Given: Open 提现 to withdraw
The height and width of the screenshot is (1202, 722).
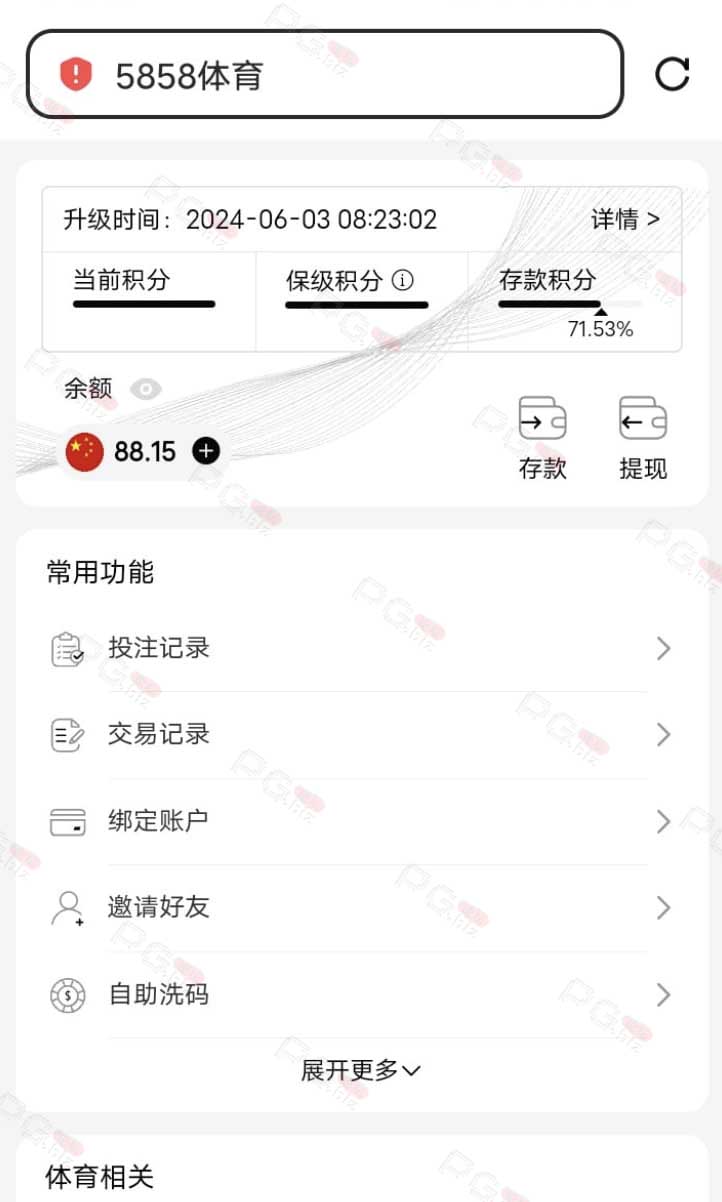Looking at the screenshot, I should click(x=643, y=438).
